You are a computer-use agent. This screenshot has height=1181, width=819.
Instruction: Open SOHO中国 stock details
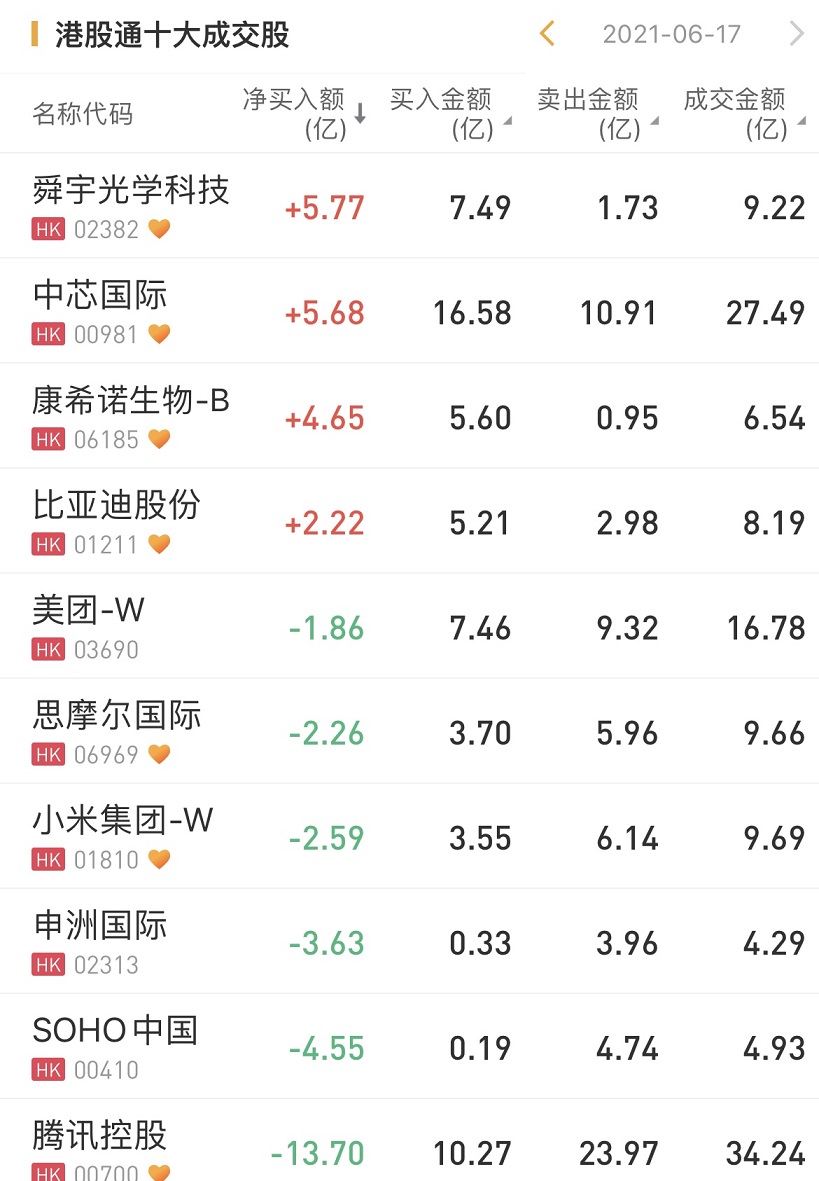[x=115, y=1030]
